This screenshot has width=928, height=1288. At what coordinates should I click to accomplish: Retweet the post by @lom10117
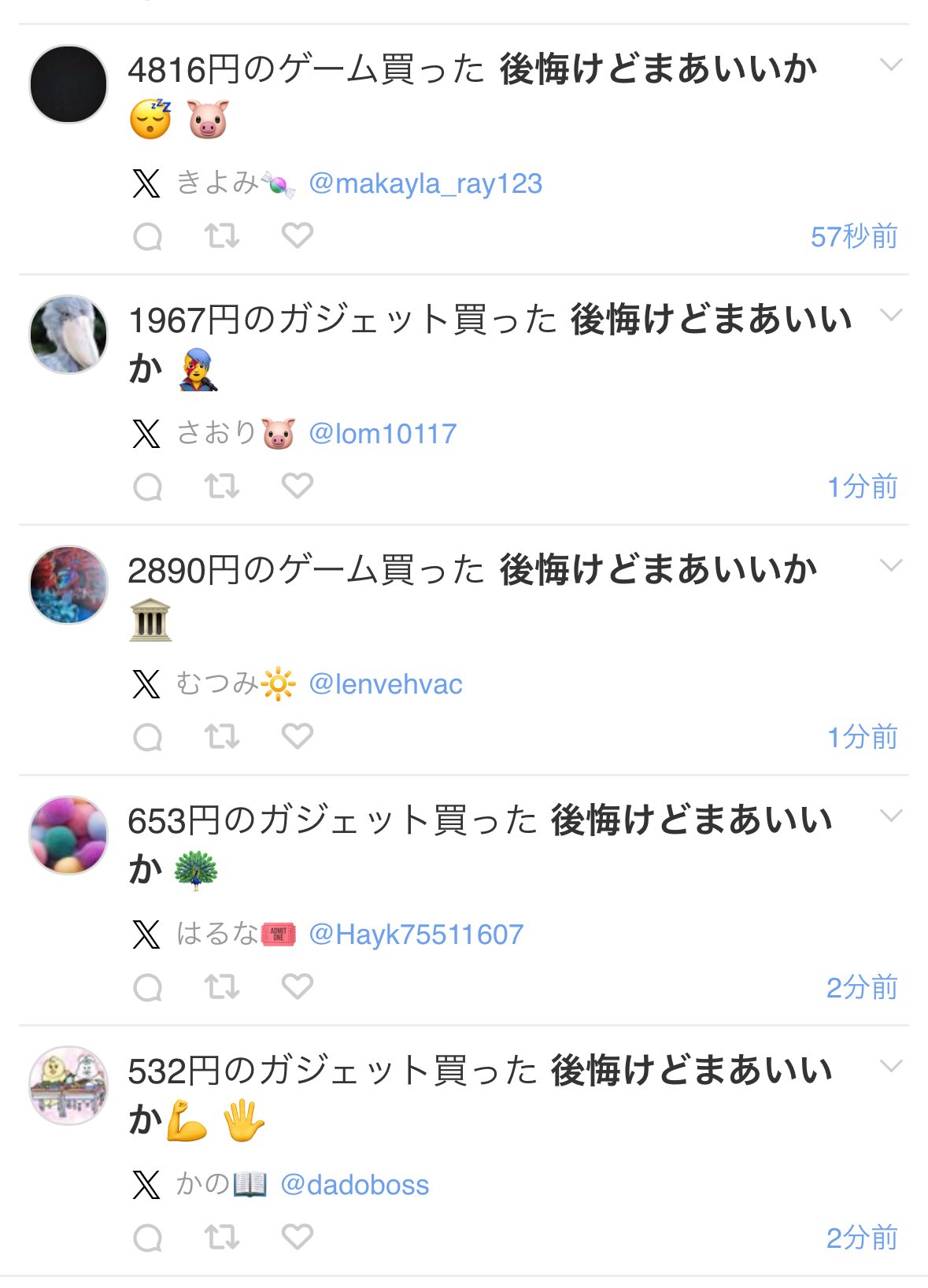tap(222, 487)
